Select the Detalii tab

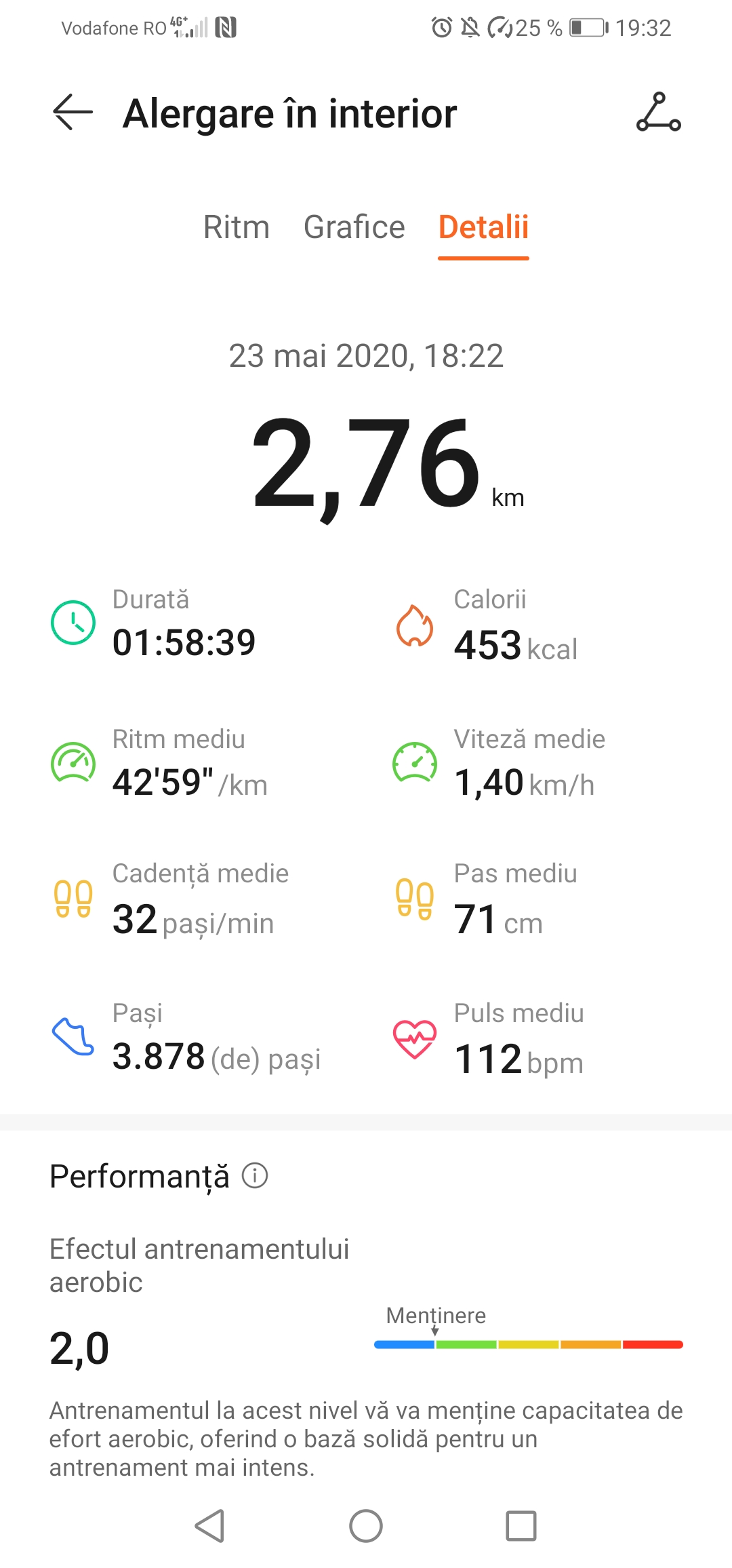coord(483,227)
